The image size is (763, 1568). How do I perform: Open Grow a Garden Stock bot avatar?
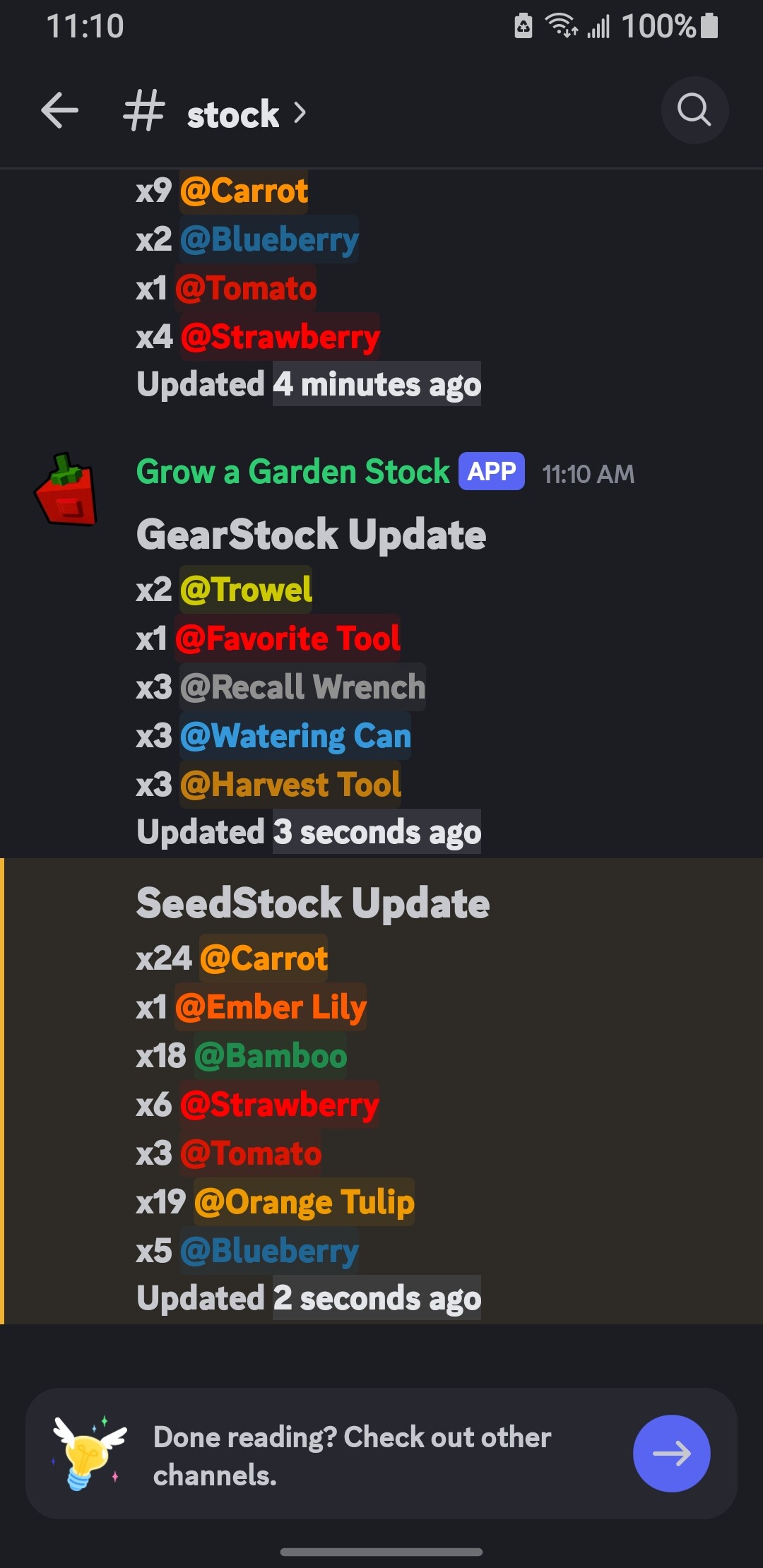tap(66, 489)
